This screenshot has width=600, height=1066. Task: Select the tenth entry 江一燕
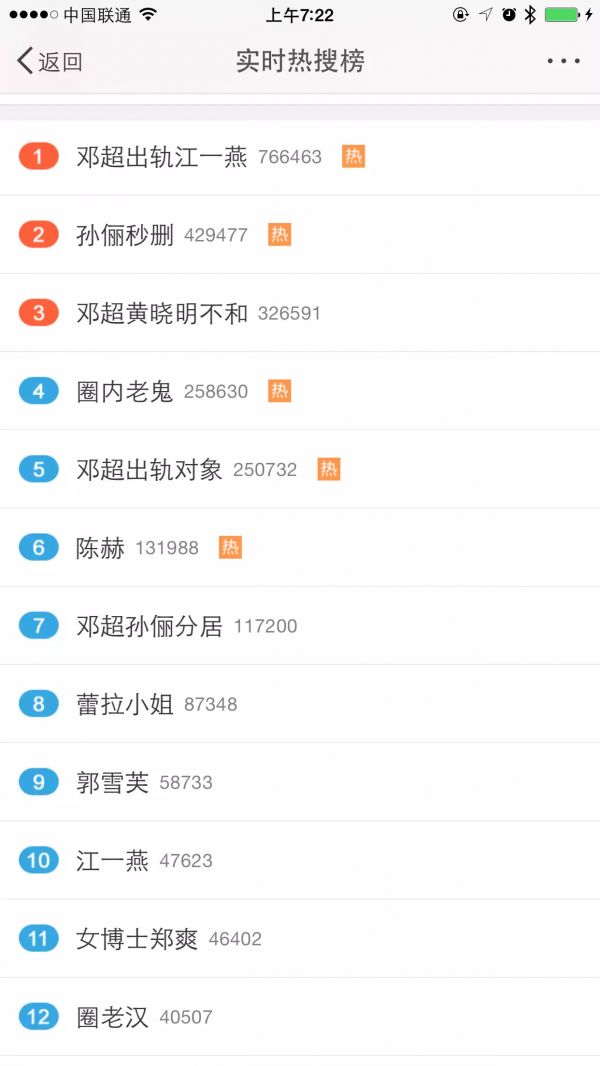[x=113, y=860]
